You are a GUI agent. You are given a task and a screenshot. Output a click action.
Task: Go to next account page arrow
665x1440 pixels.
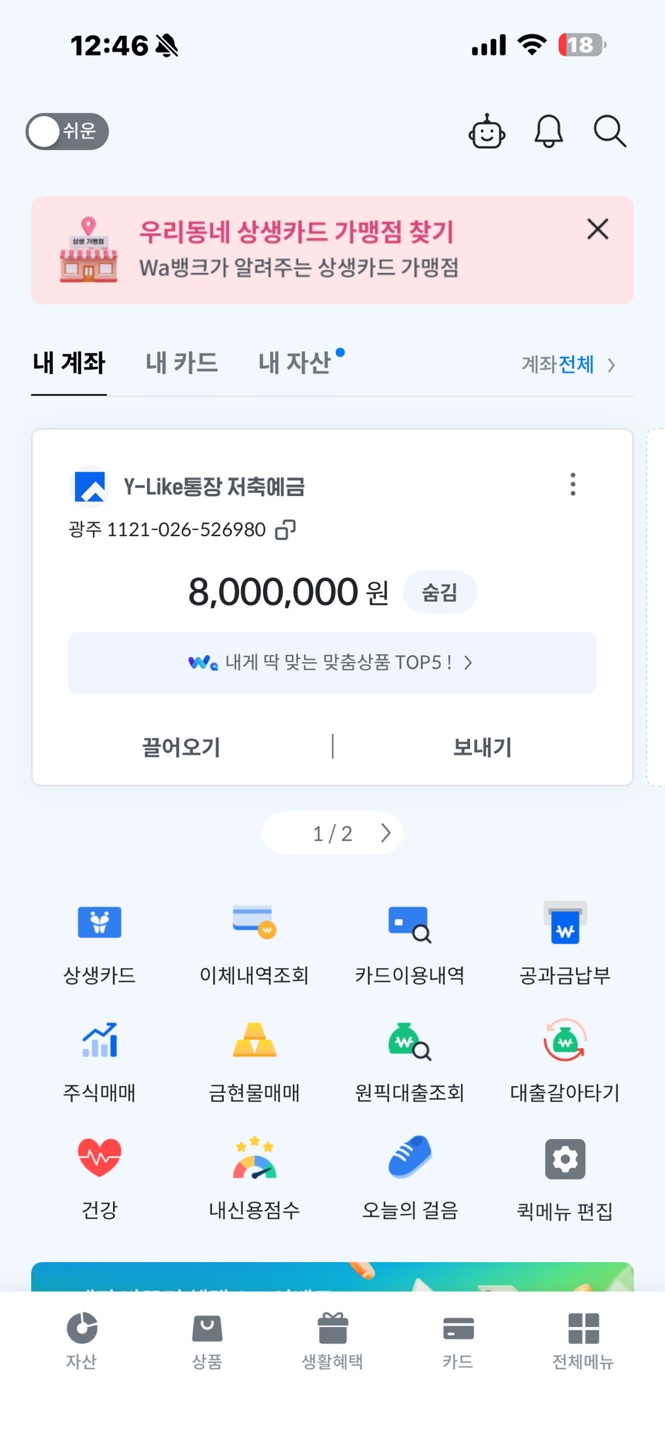point(386,833)
